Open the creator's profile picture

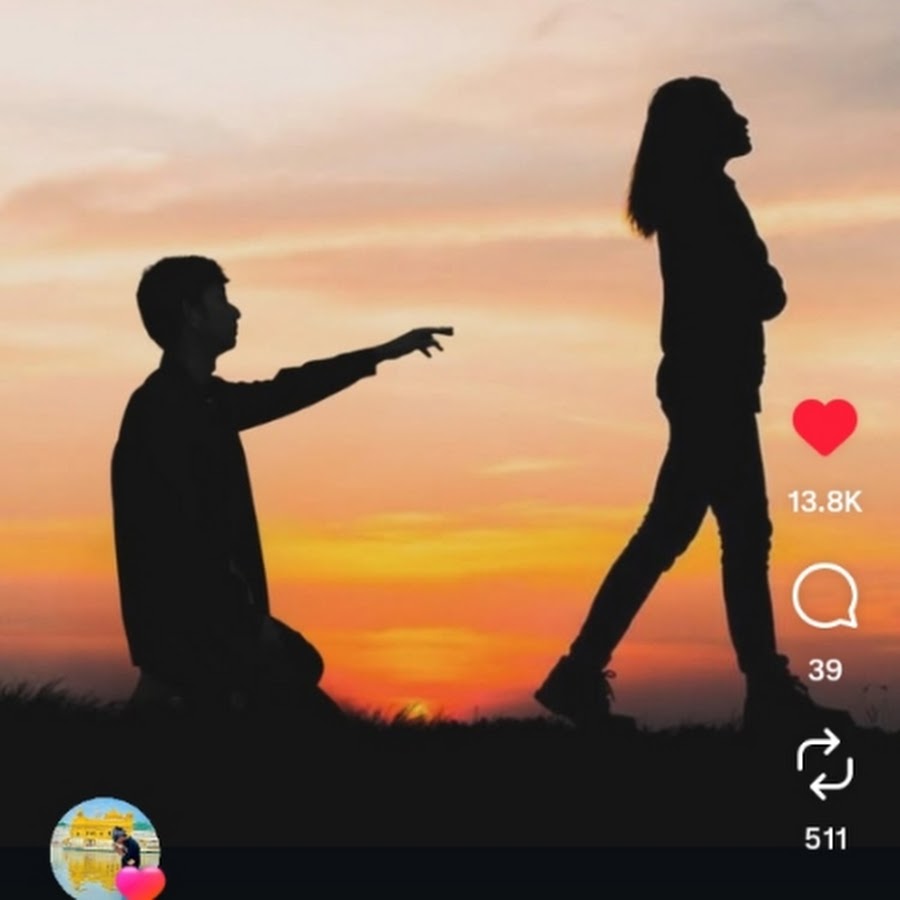pos(105,845)
